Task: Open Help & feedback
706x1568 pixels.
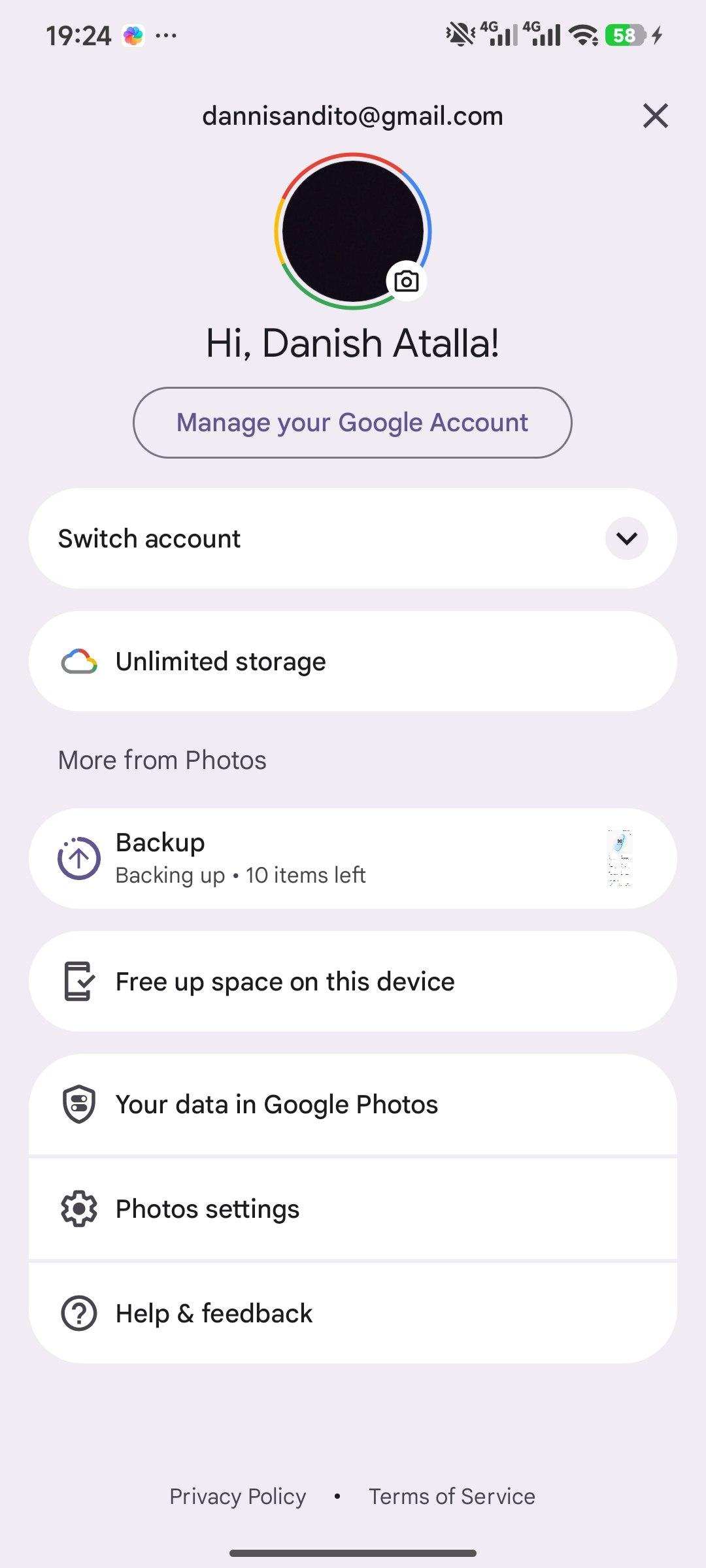Action: point(352,1313)
